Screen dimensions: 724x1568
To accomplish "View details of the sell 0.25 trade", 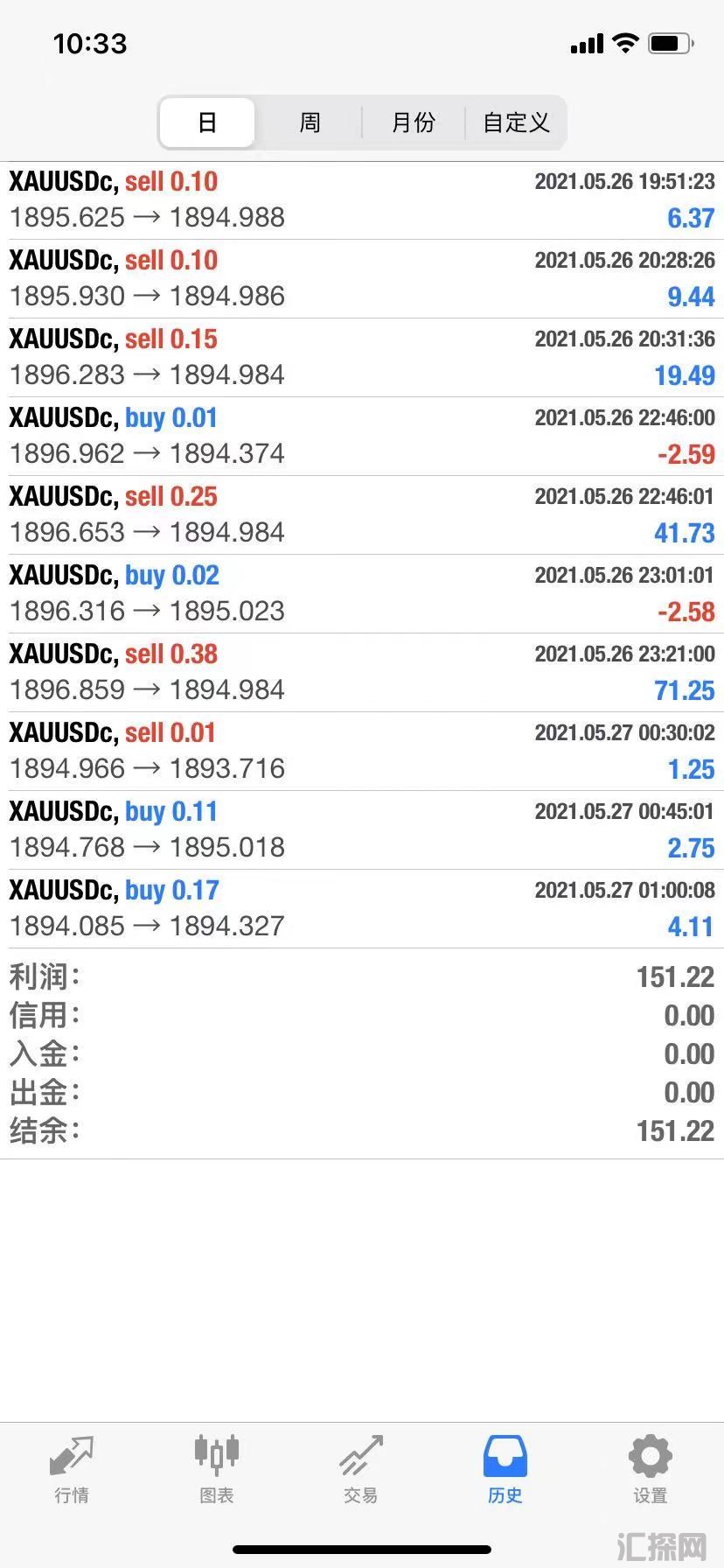I will tap(362, 515).
